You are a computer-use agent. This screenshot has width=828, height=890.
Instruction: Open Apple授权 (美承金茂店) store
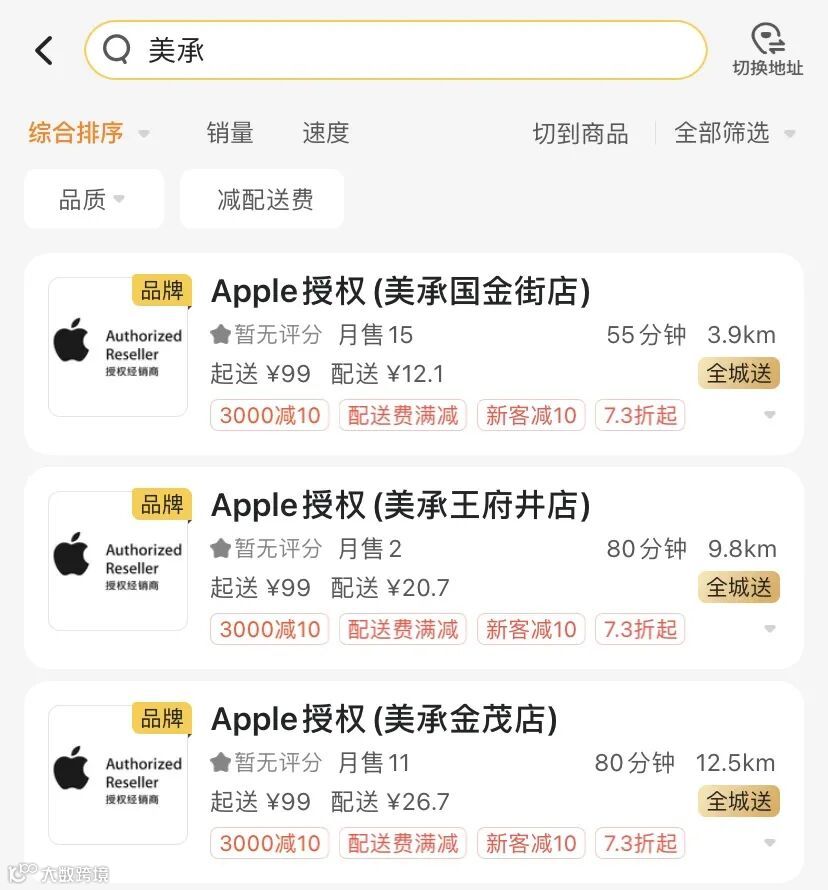coord(414,782)
